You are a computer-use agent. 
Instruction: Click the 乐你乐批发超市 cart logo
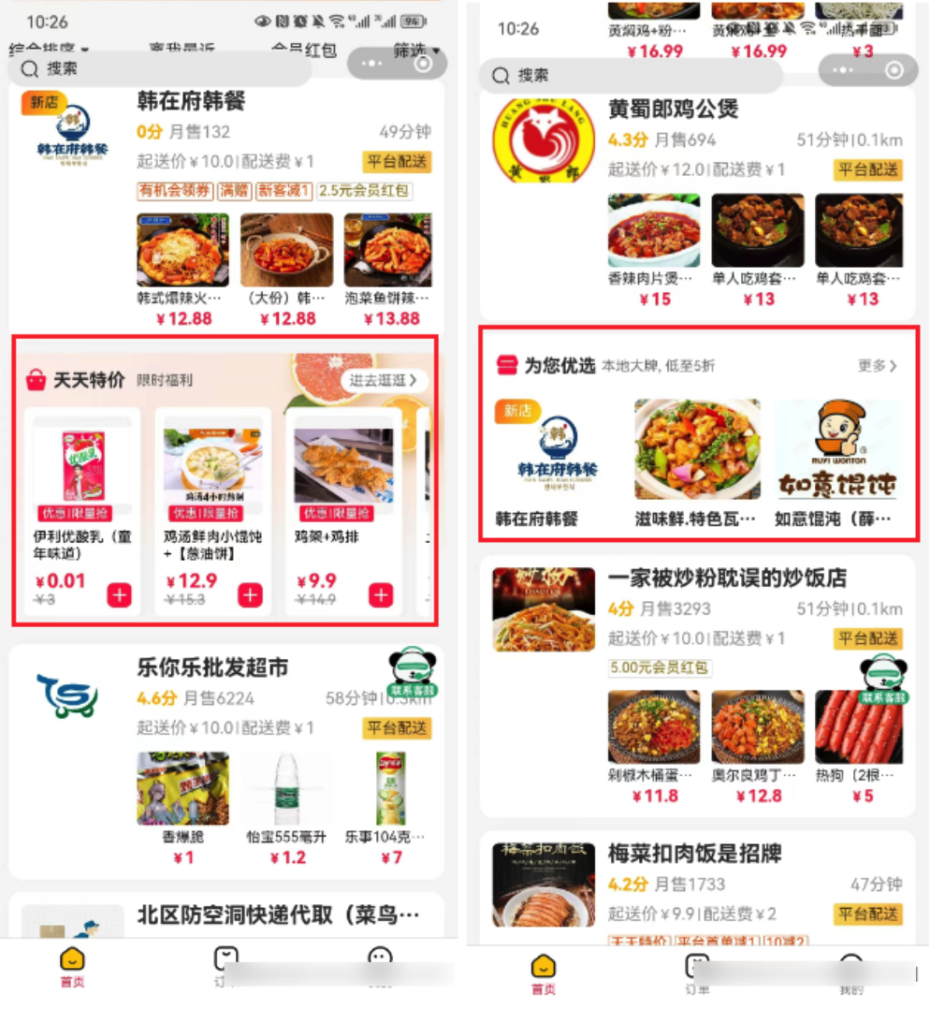click(x=66, y=698)
